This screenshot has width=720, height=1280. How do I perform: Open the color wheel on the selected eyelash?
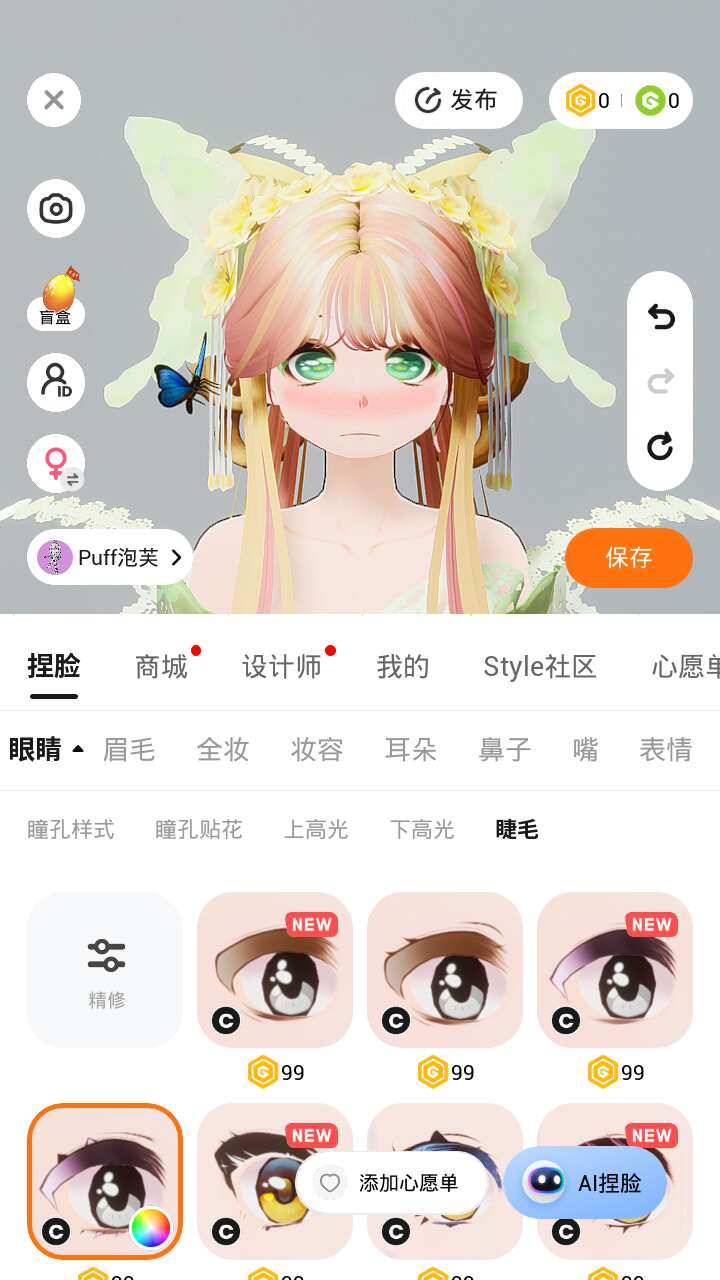150,1227
